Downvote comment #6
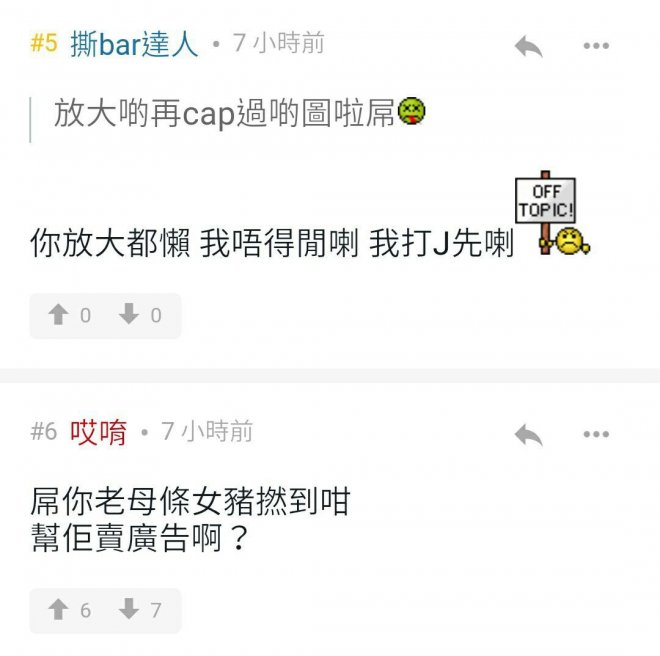Viewport: 660px width, 656px height. [128, 610]
